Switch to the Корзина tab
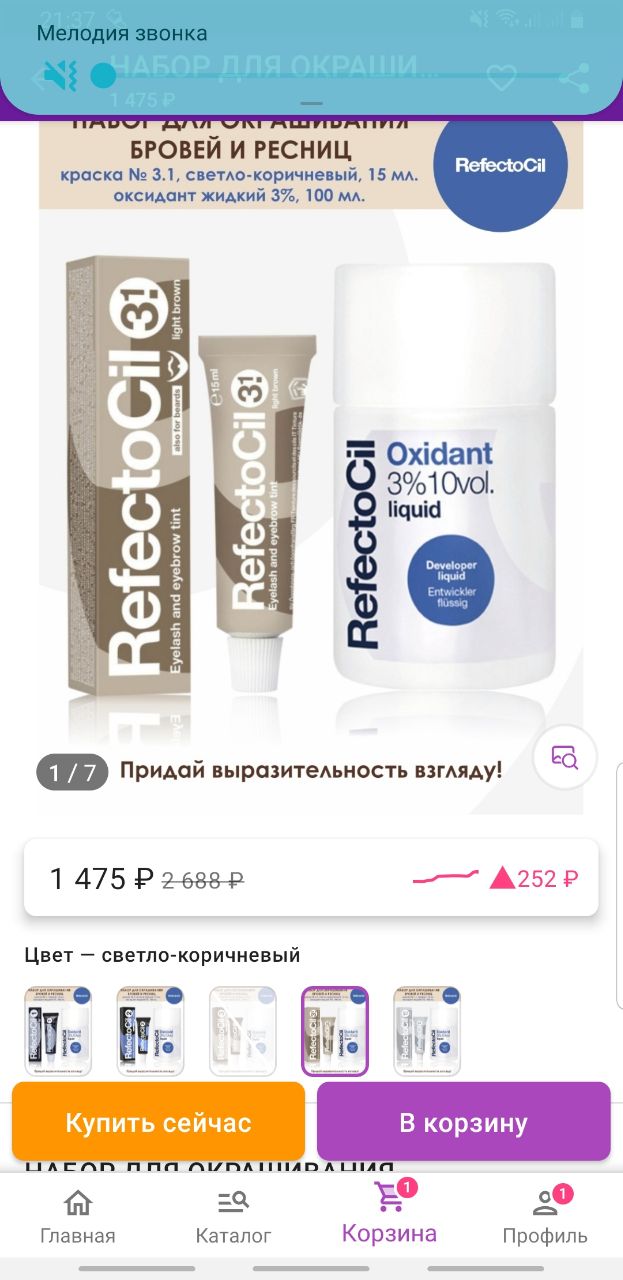Viewport: 623px width, 1280px height. point(389,1214)
